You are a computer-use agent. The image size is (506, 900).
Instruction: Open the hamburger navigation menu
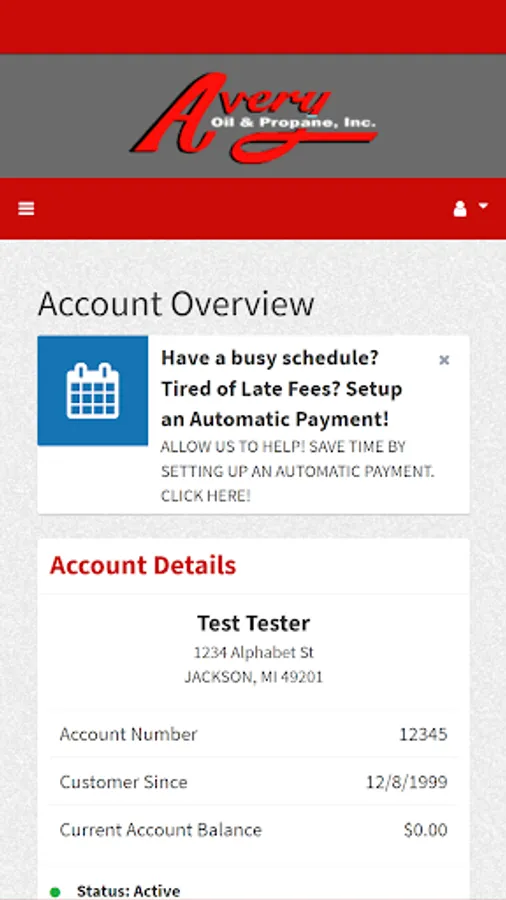(26, 208)
